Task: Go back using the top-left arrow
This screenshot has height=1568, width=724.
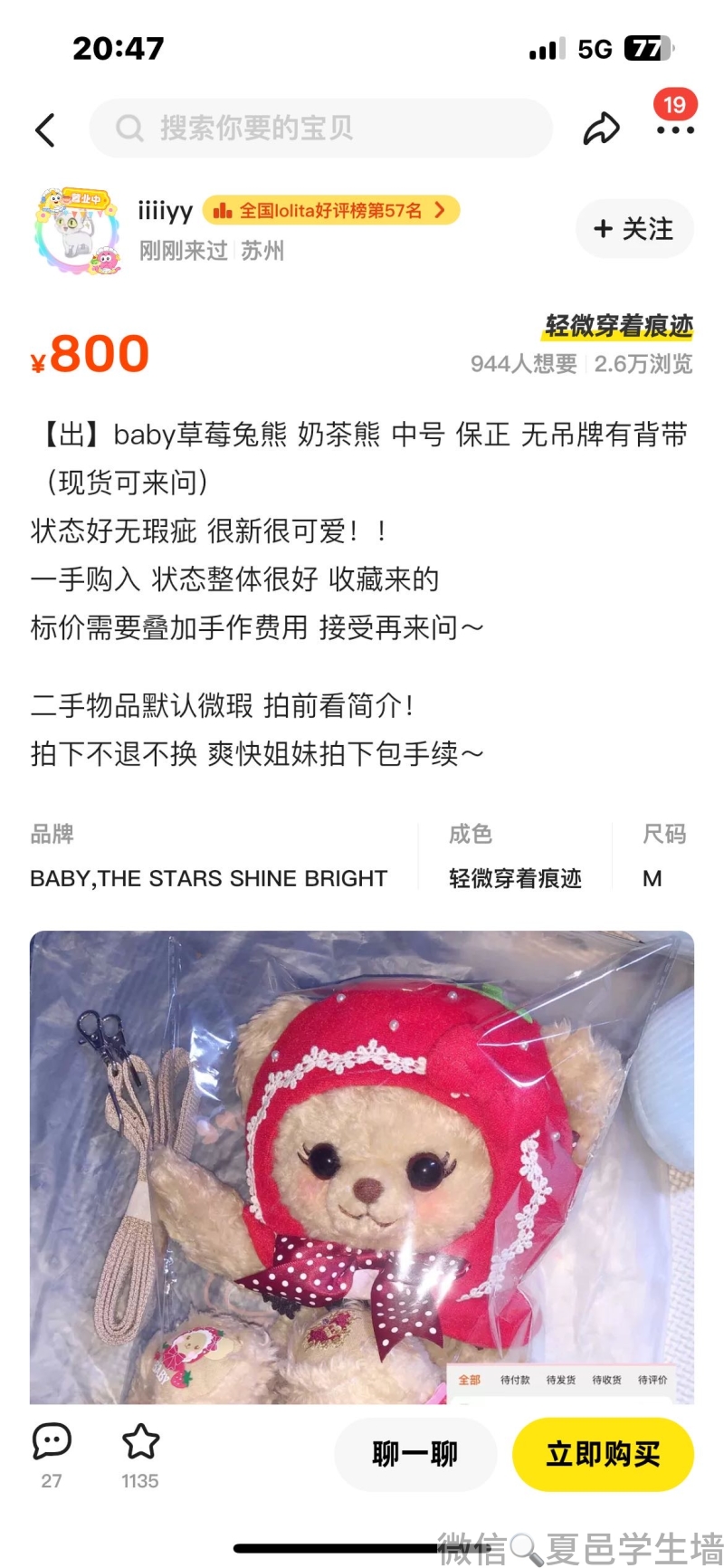Action: pos(45,130)
